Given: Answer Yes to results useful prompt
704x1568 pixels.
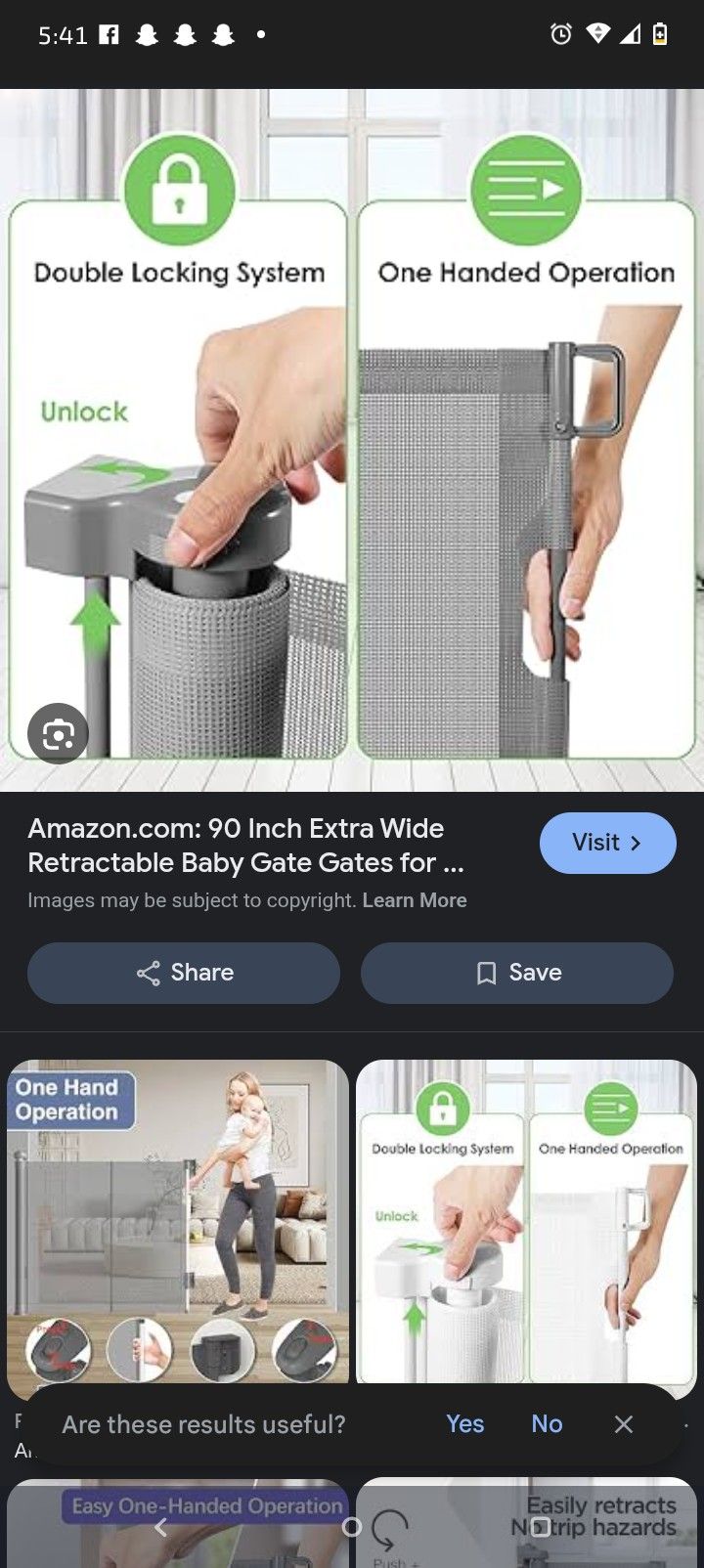Looking at the screenshot, I should coord(464,1424).
